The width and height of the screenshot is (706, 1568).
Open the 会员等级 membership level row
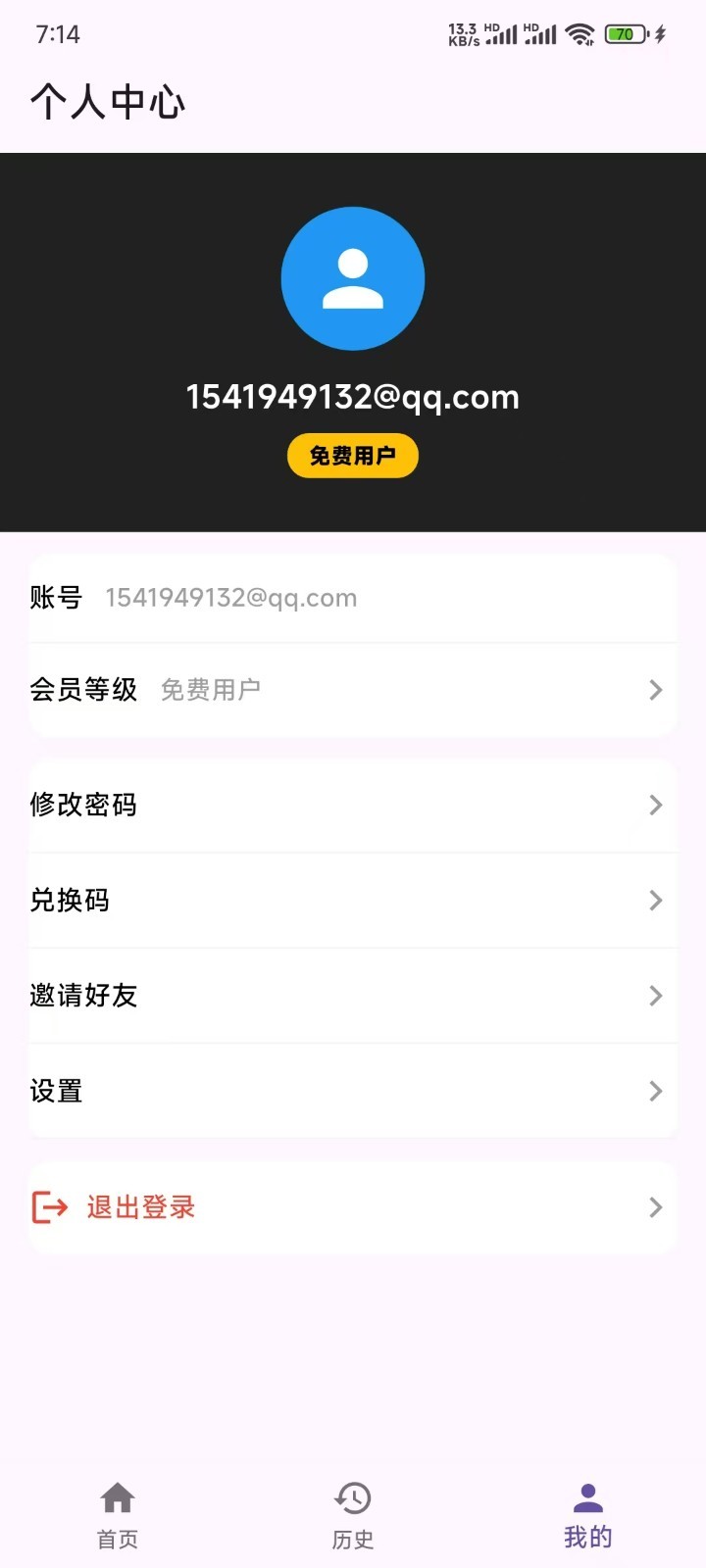click(x=353, y=690)
